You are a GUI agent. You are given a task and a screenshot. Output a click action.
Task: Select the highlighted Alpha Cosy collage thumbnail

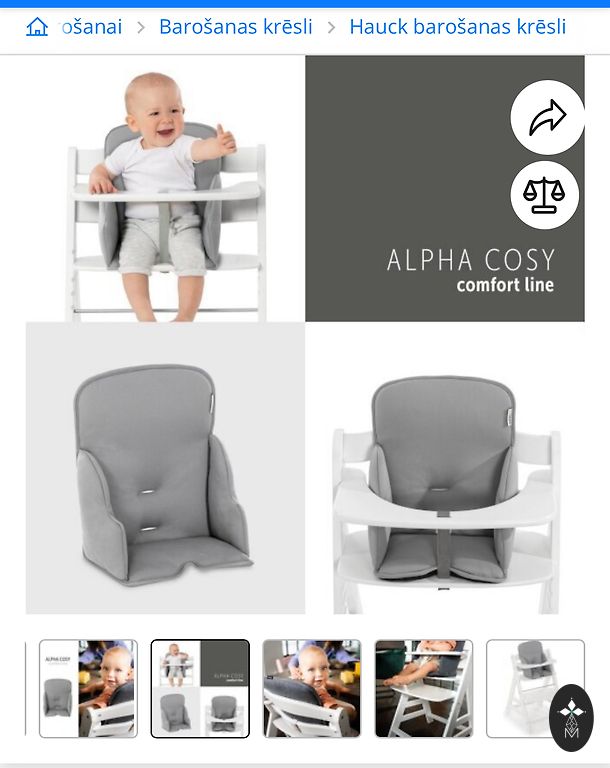[x=200, y=689]
